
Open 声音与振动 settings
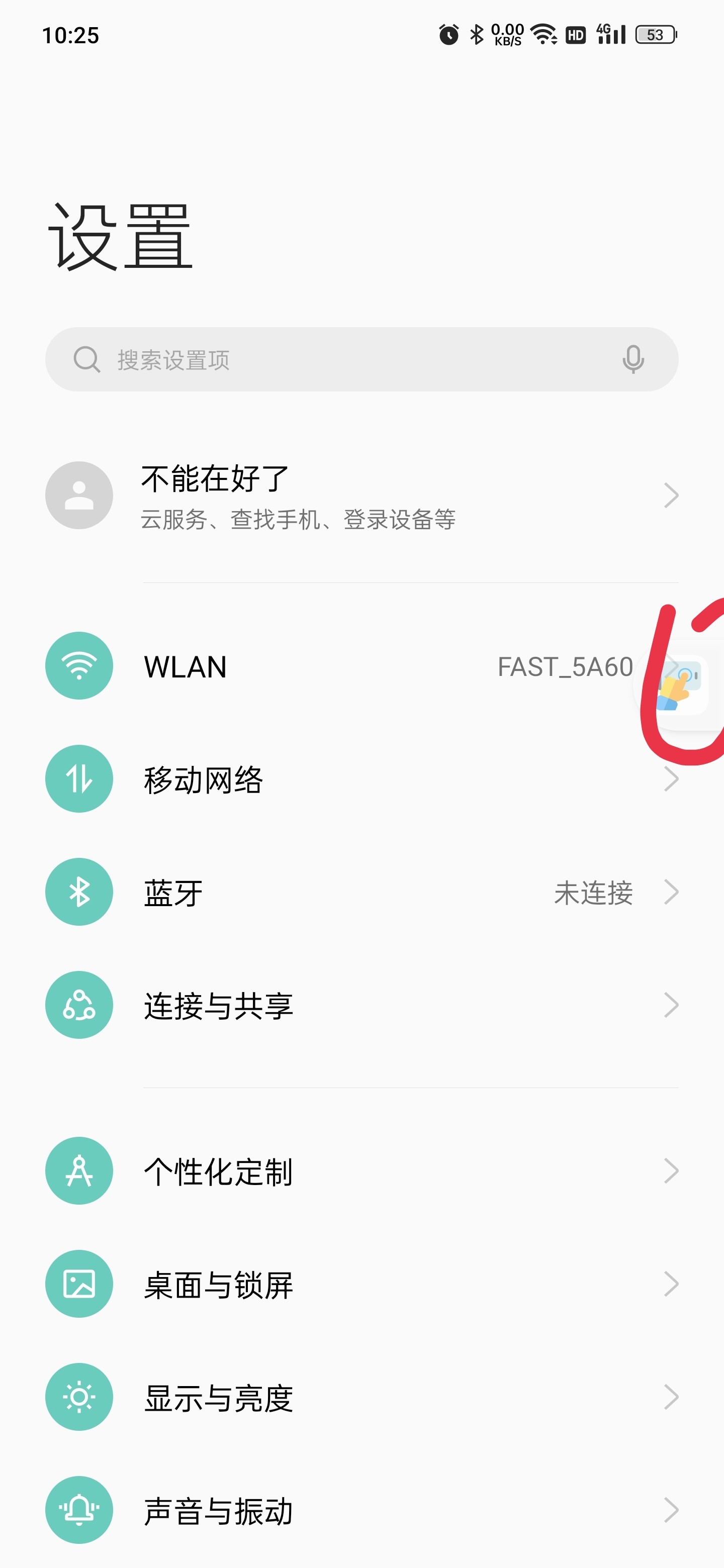tap(361, 1510)
